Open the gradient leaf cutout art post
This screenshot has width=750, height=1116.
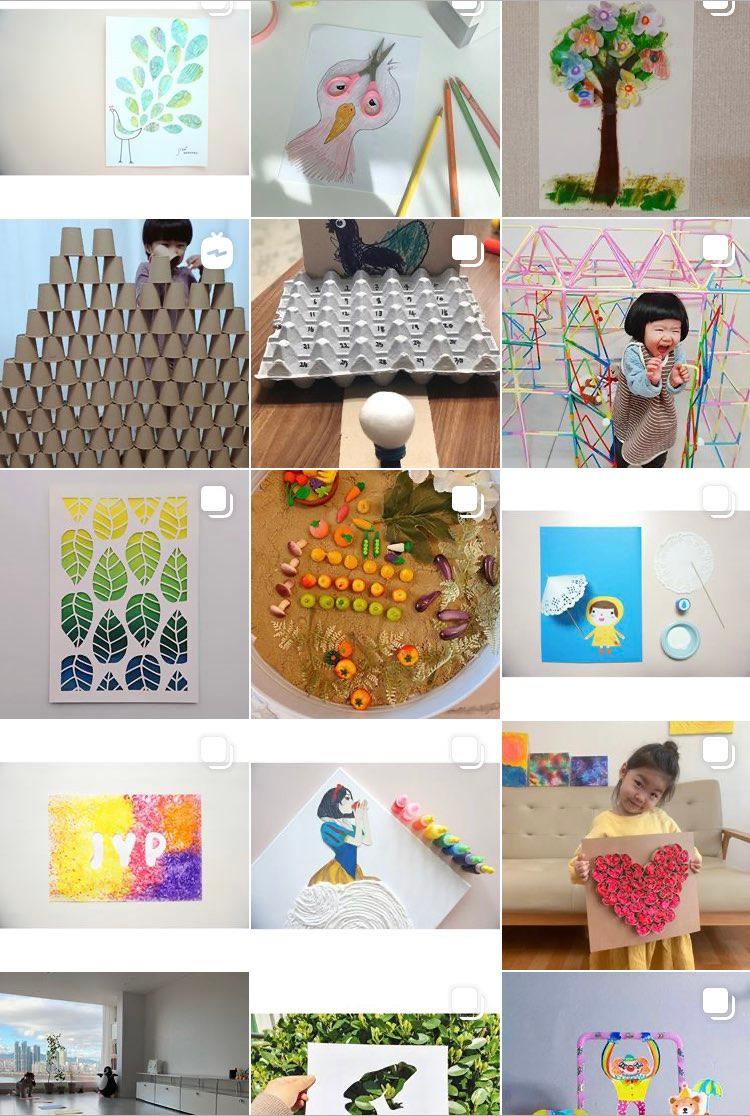point(124,594)
